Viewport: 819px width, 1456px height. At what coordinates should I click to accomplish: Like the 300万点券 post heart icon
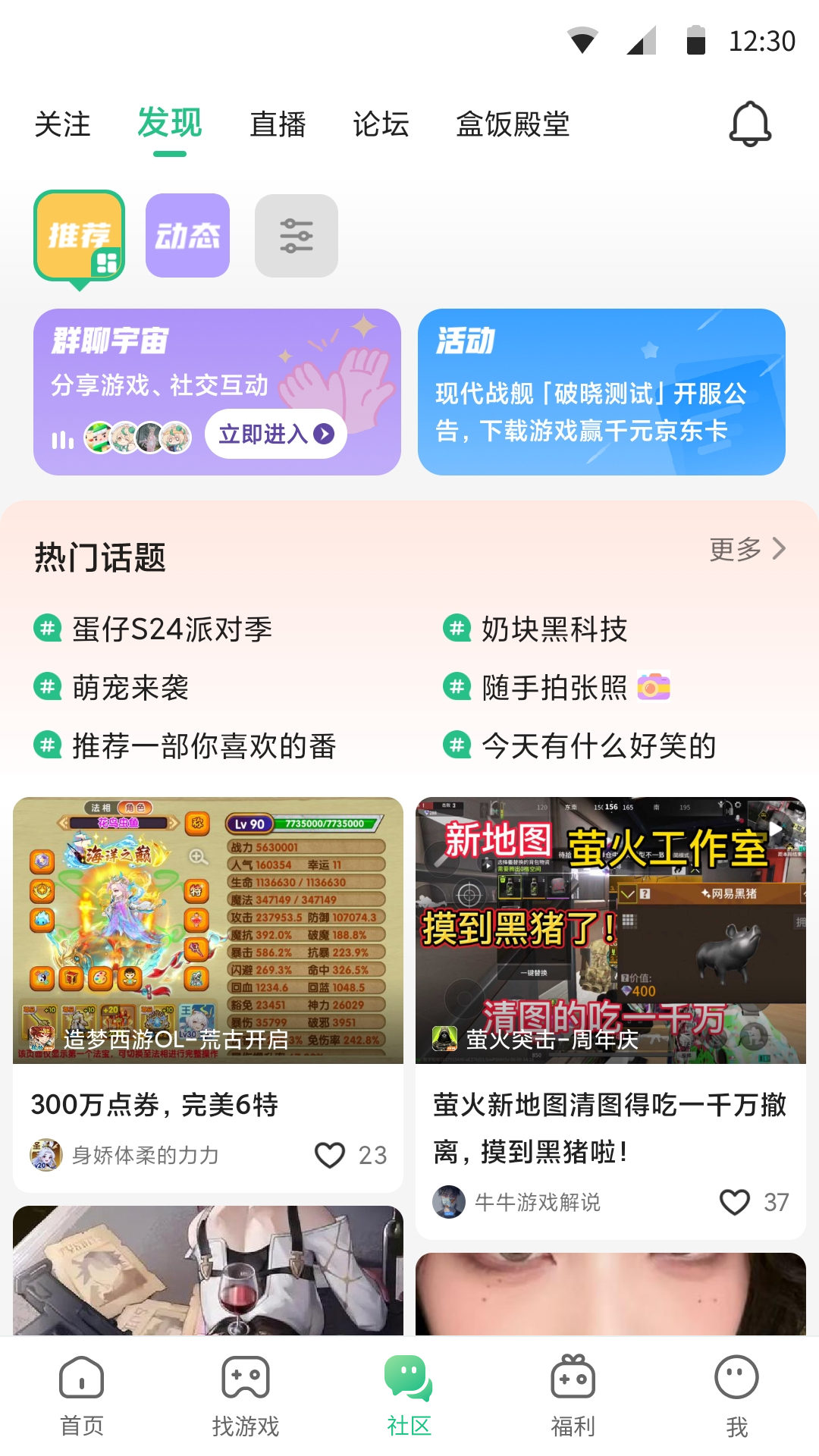[x=328, y=1156]
